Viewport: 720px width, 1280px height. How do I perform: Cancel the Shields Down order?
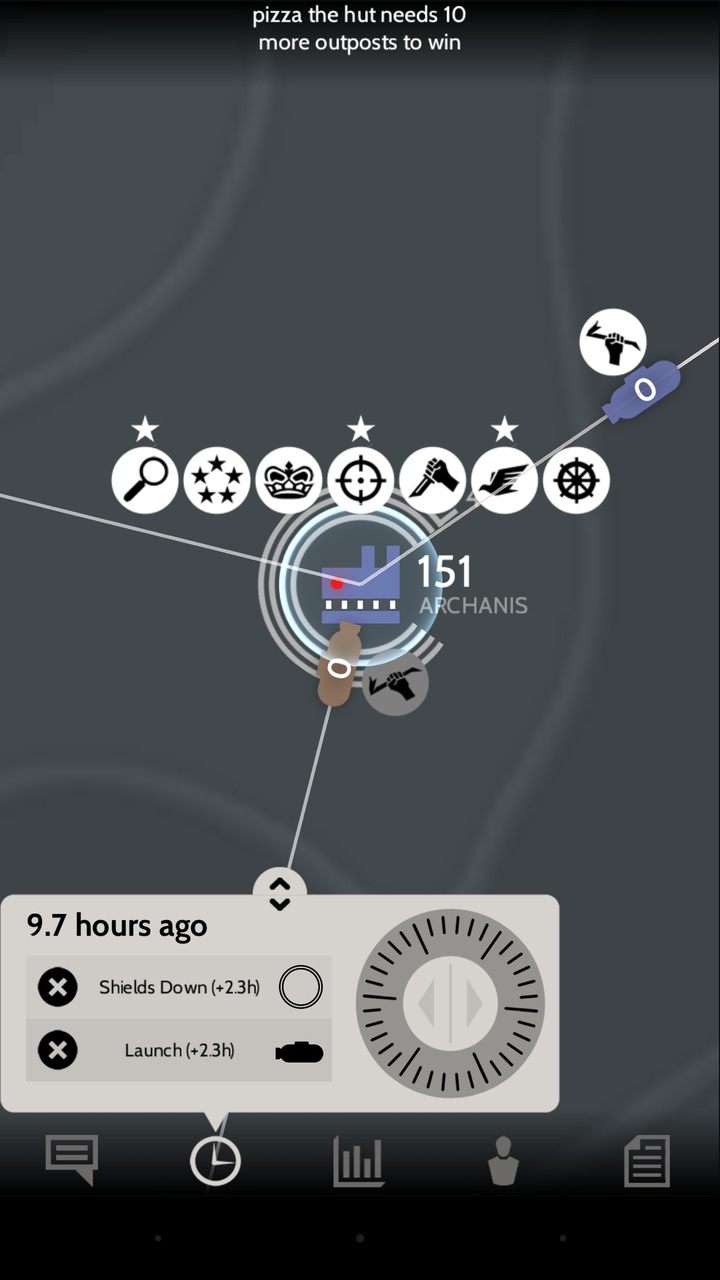pos(58,988)
